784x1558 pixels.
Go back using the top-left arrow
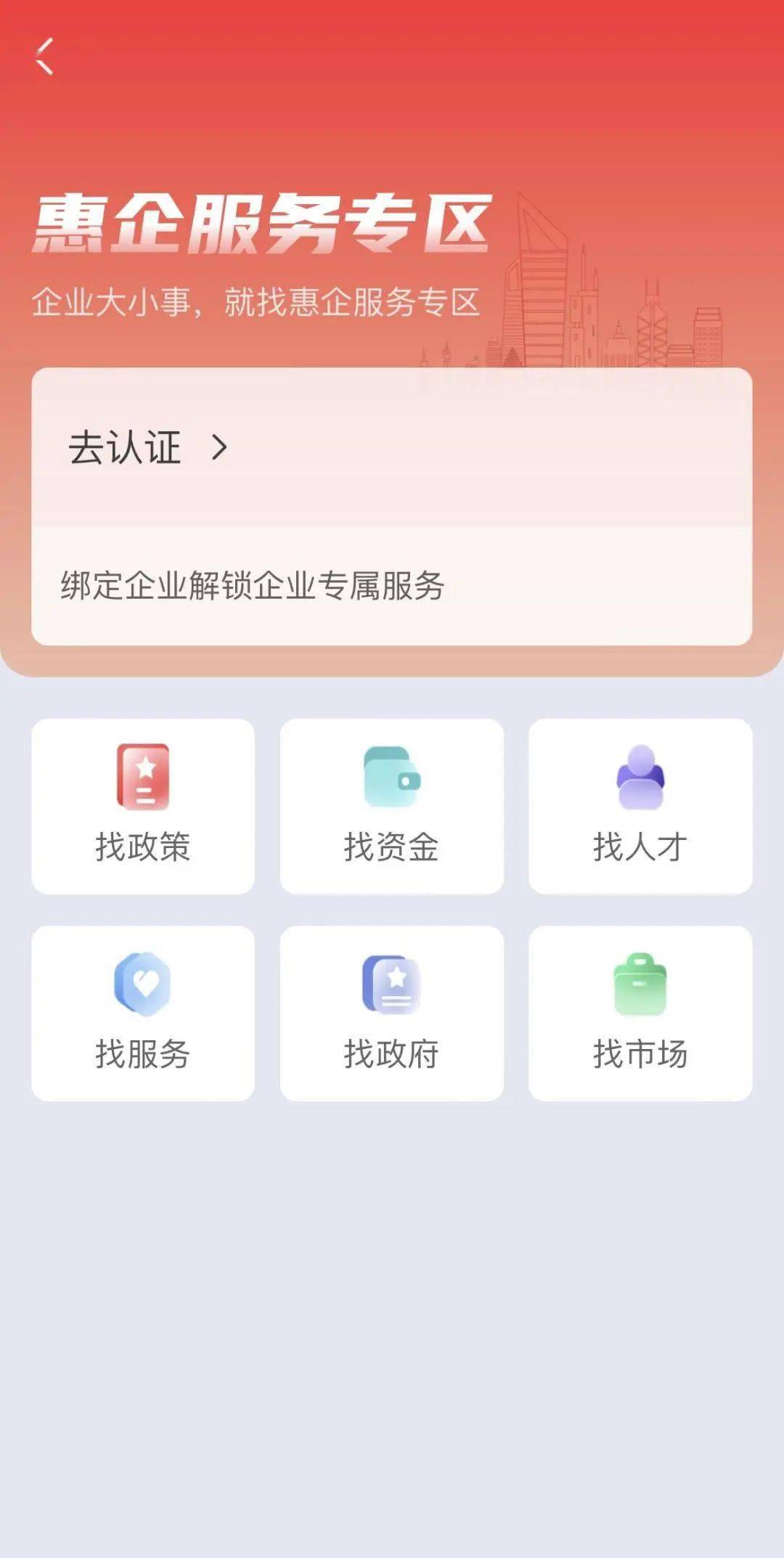[x=45, y=57]
